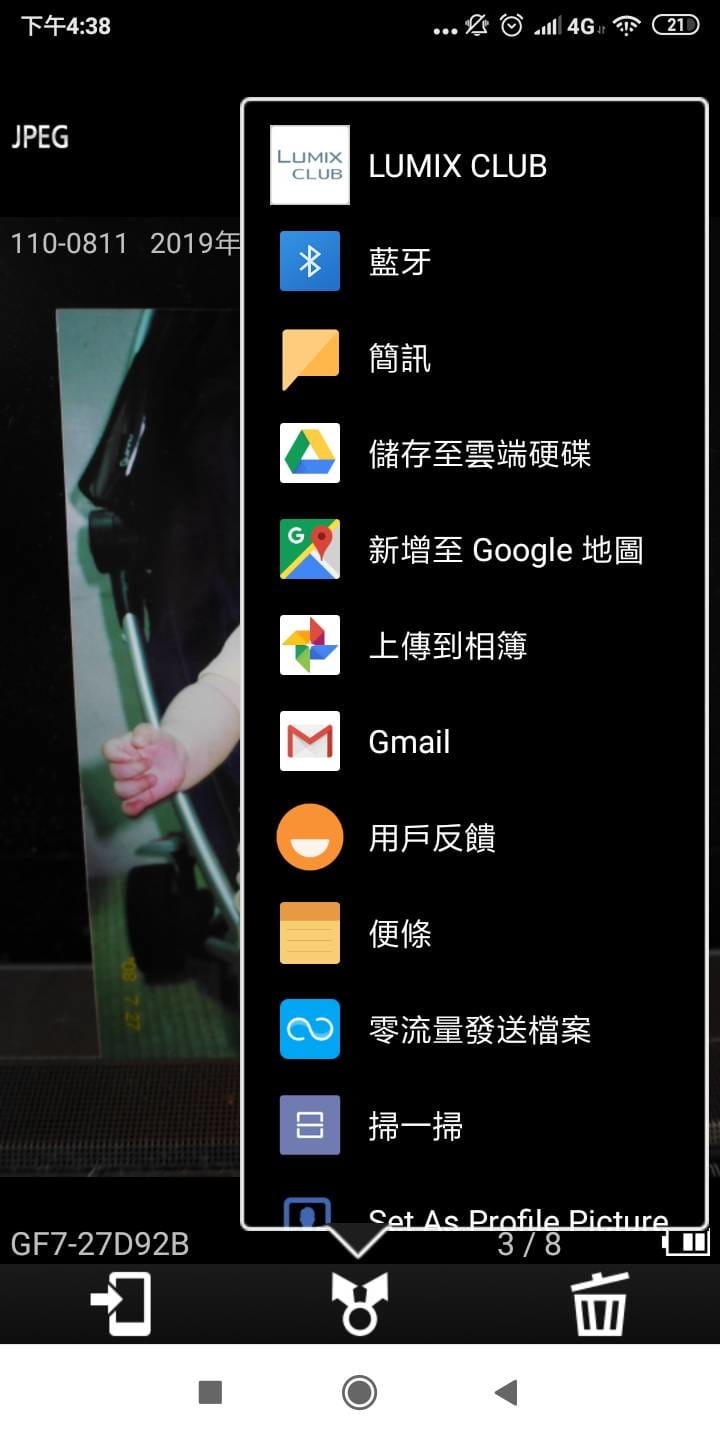Tap the share icon in bottom toolbar

(359, 1304)
